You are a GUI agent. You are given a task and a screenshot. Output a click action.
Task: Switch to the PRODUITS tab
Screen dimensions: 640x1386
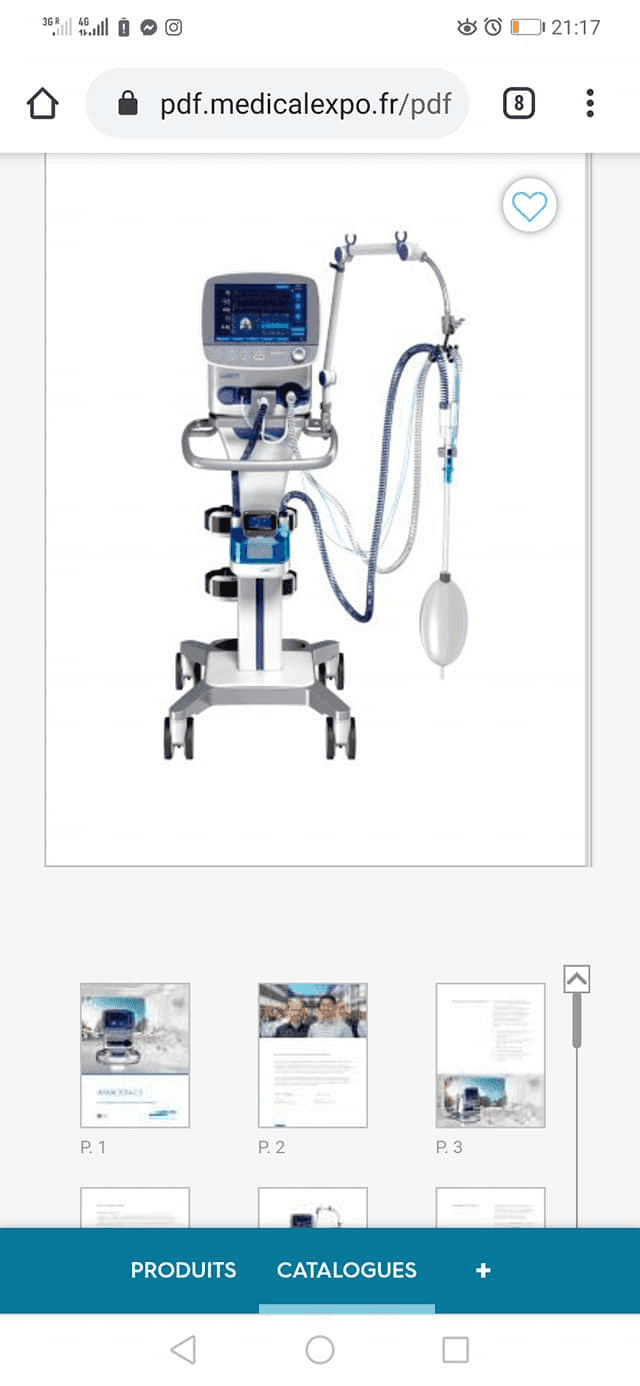tap(183, 1270)
